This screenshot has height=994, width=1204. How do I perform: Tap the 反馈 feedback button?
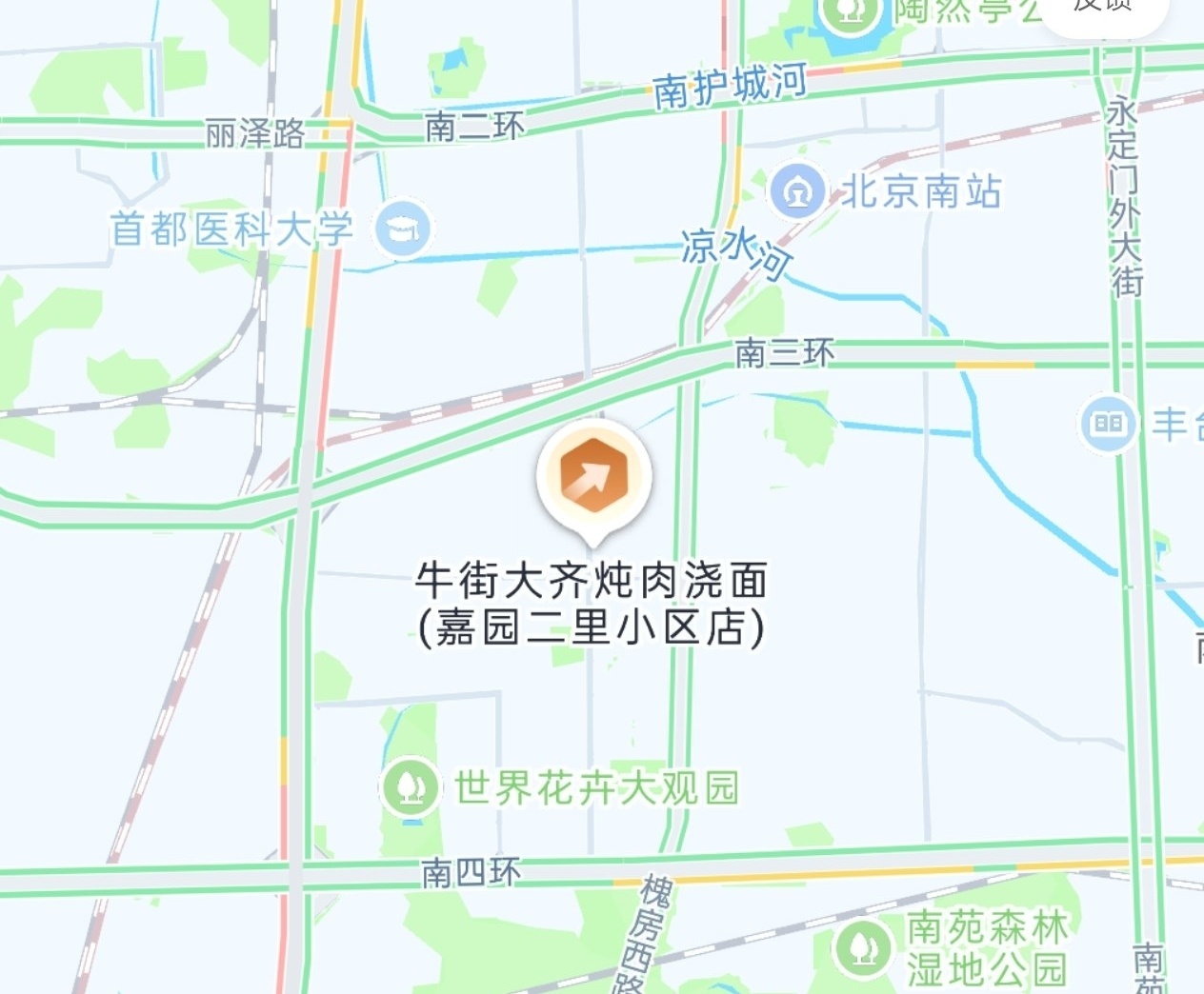coord(1103,10)
